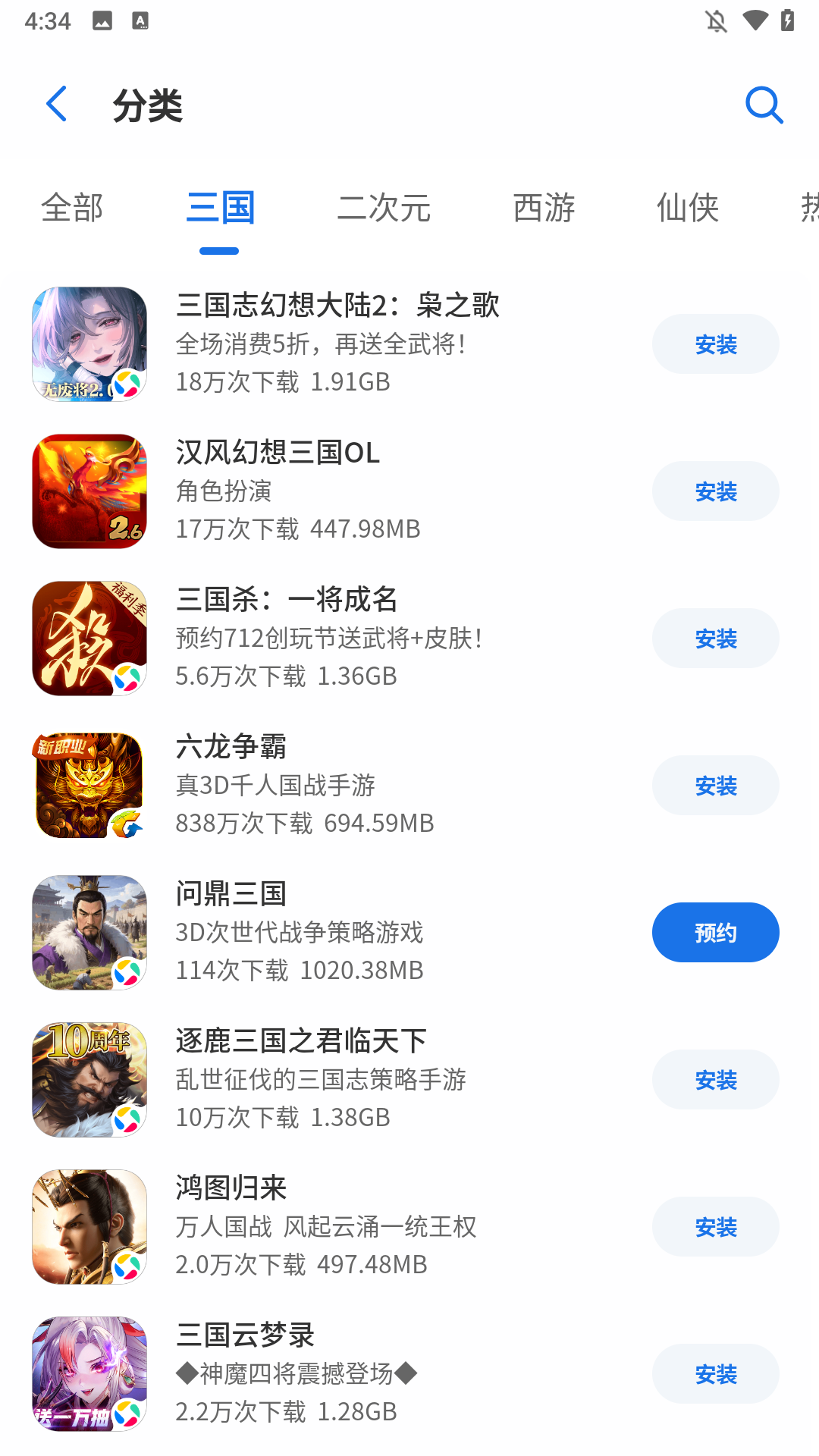The image size is (819, 1456).
Task: Open the 逐鹿三国之君临天下 game icon
Action: coord(89,1079)
